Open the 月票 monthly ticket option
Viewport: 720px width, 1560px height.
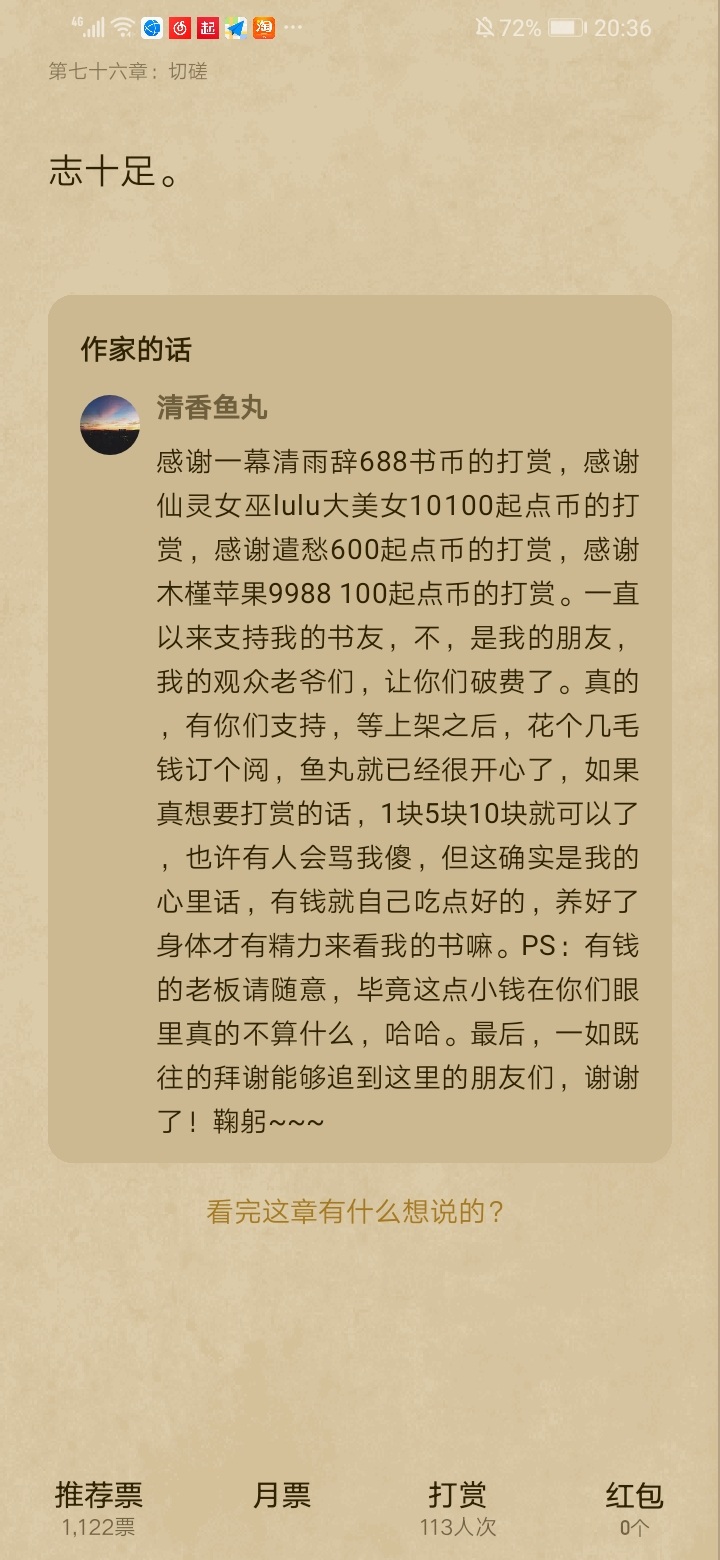coord(282,1497)
